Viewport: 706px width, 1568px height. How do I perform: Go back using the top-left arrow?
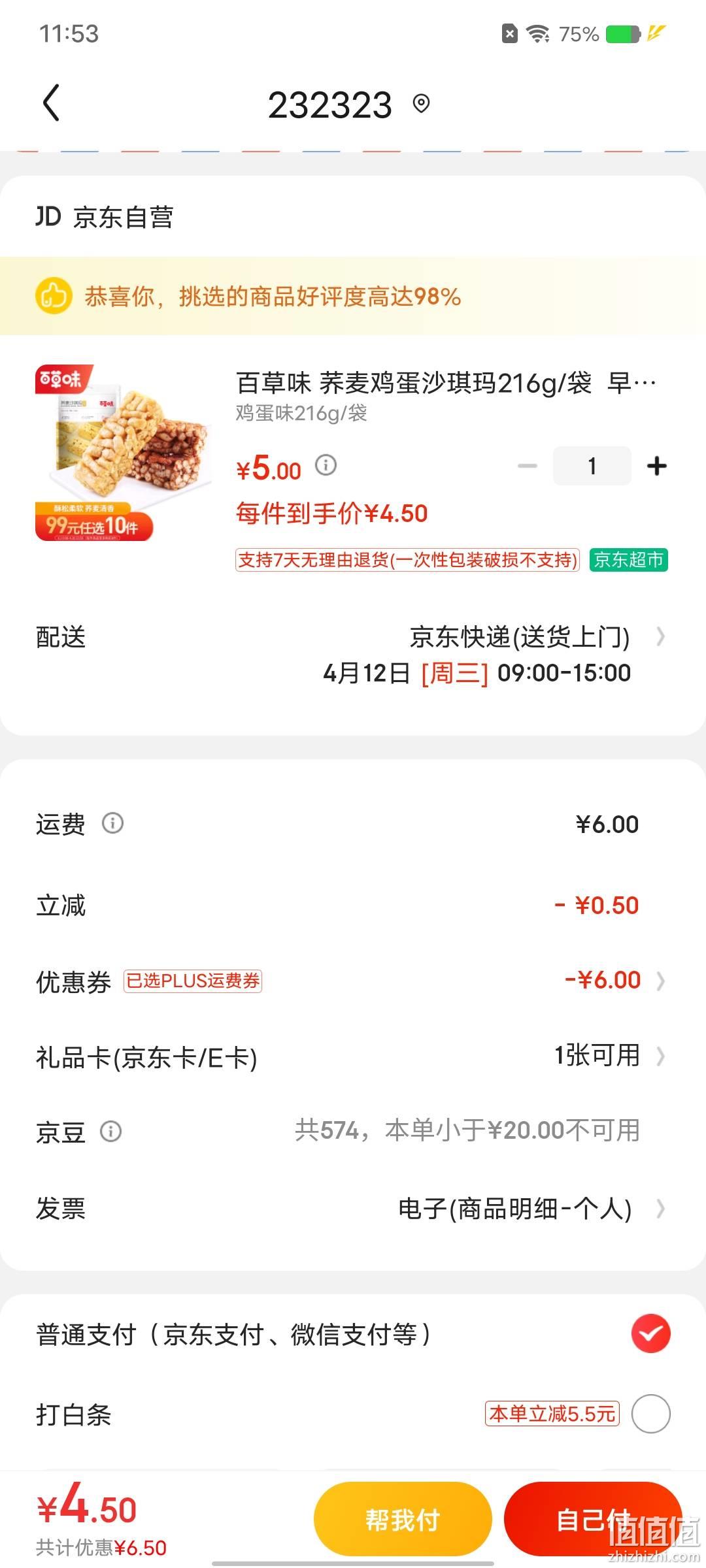51,103
